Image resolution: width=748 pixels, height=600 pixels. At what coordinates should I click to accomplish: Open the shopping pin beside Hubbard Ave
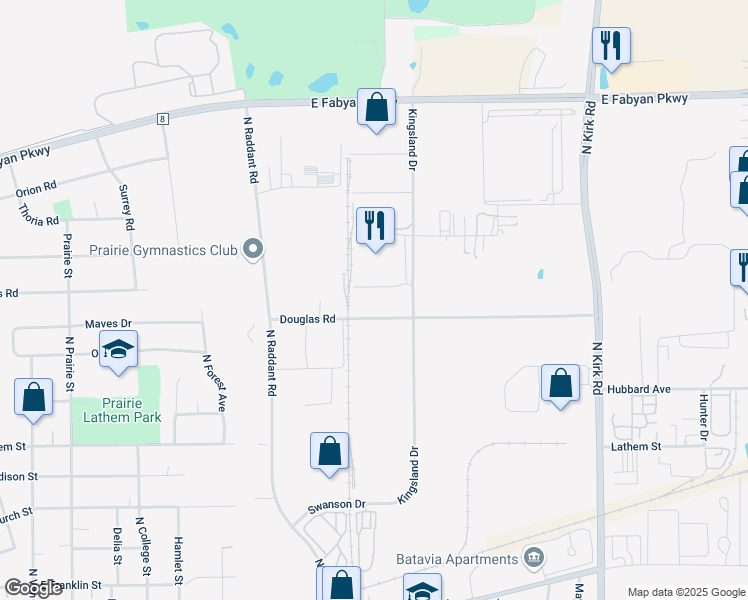pos(560,383)
